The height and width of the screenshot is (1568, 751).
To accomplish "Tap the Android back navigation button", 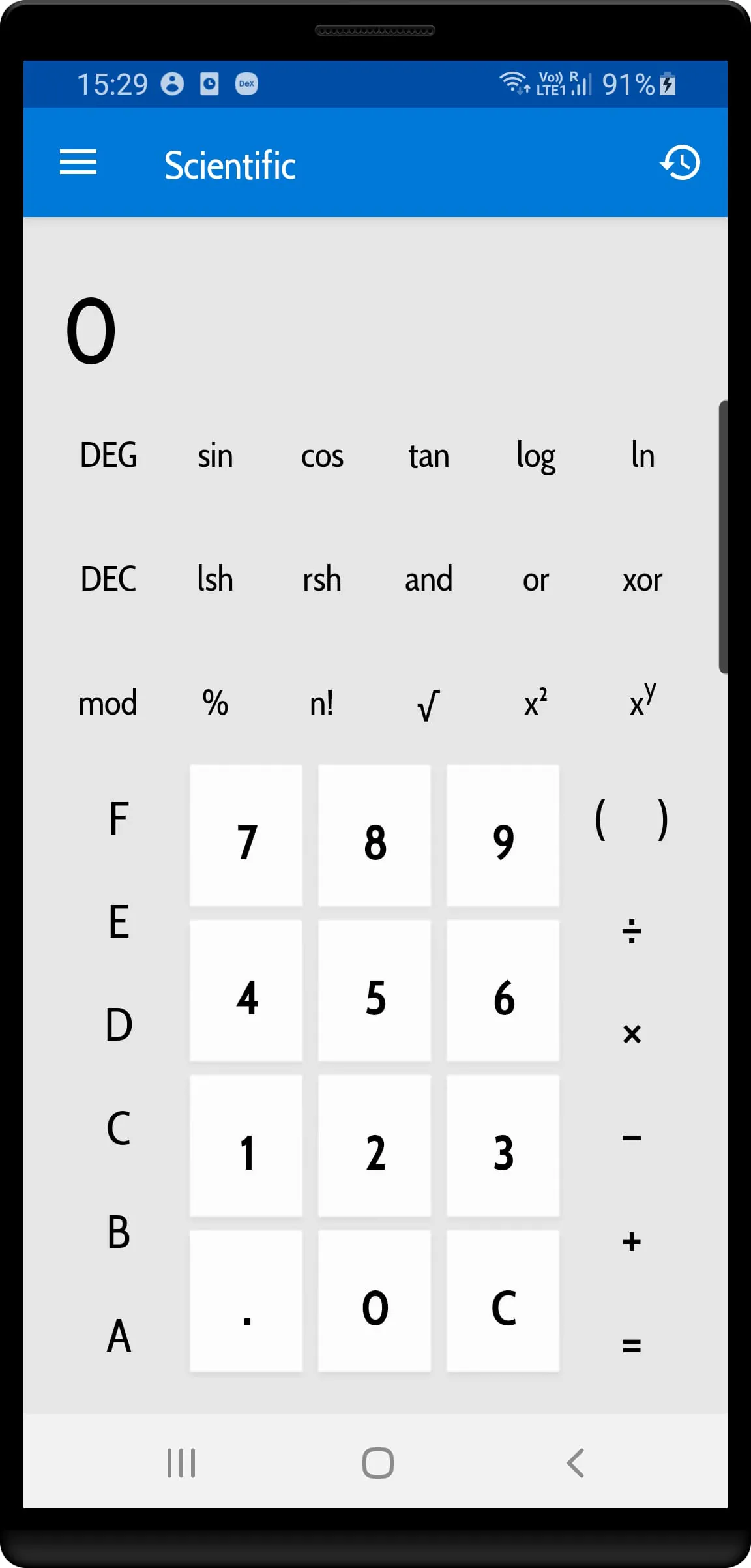I will (575, 1464).
